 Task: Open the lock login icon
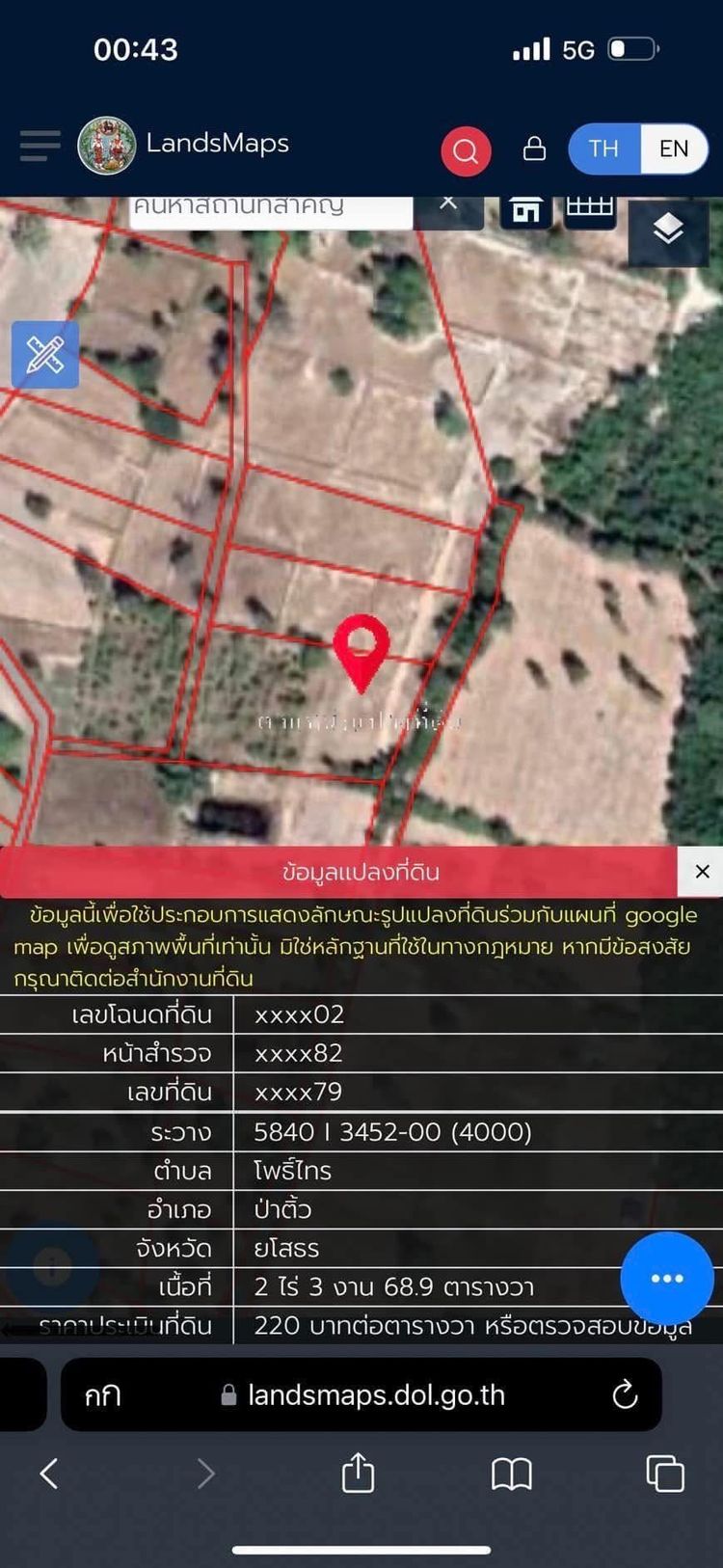click(534, 149)
